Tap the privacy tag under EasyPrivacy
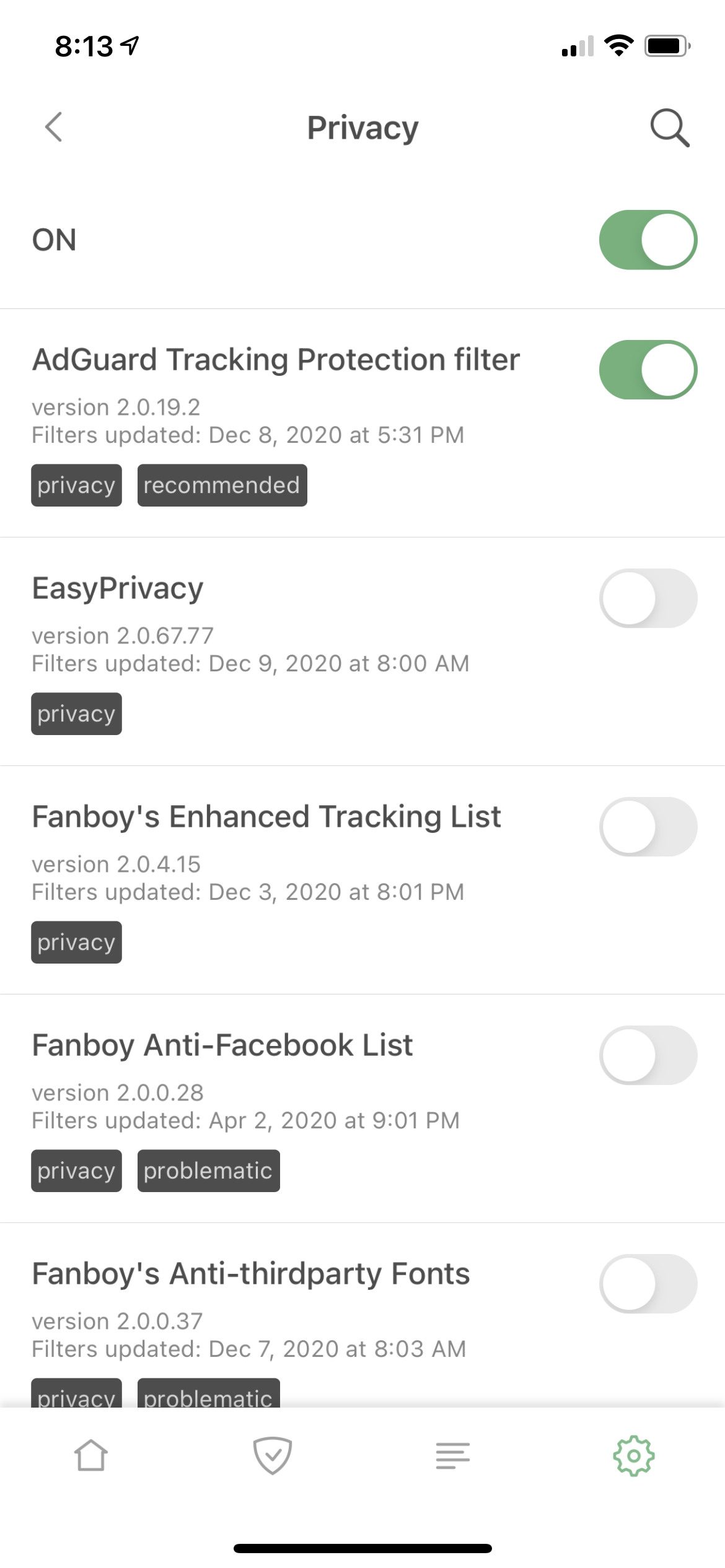 pyautogui.click(x=76, y=713)
